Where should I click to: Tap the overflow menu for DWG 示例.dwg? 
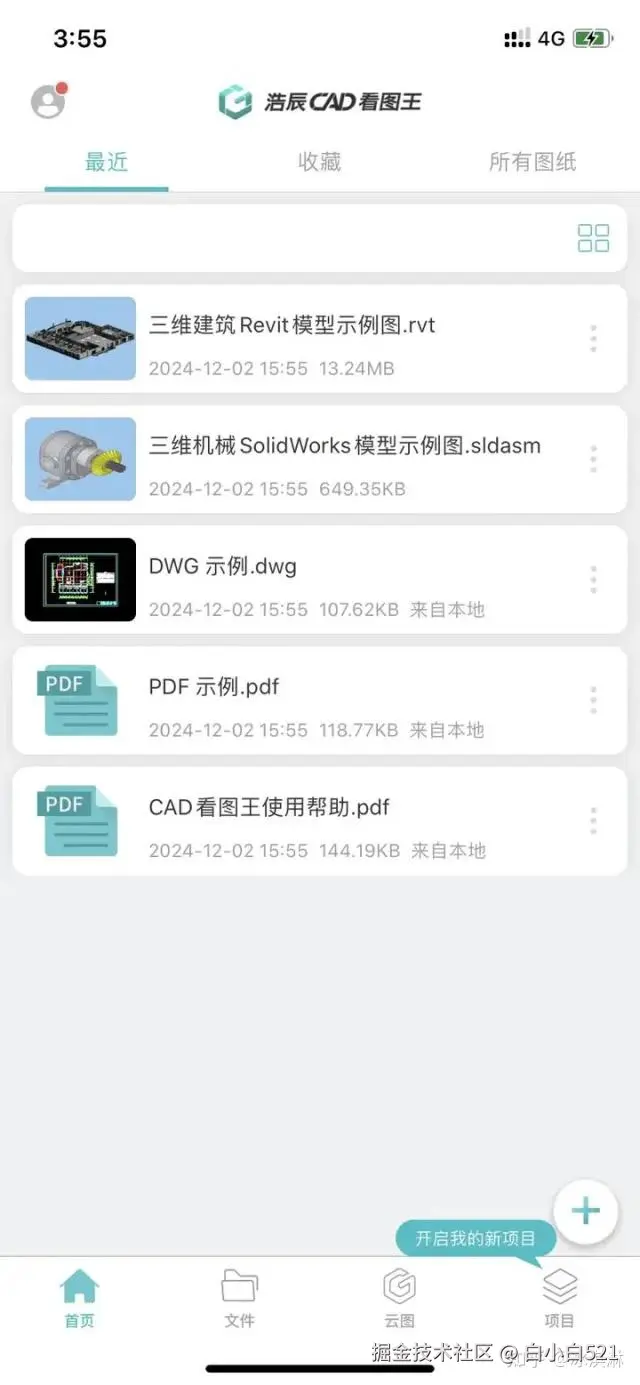coord(593,580)
